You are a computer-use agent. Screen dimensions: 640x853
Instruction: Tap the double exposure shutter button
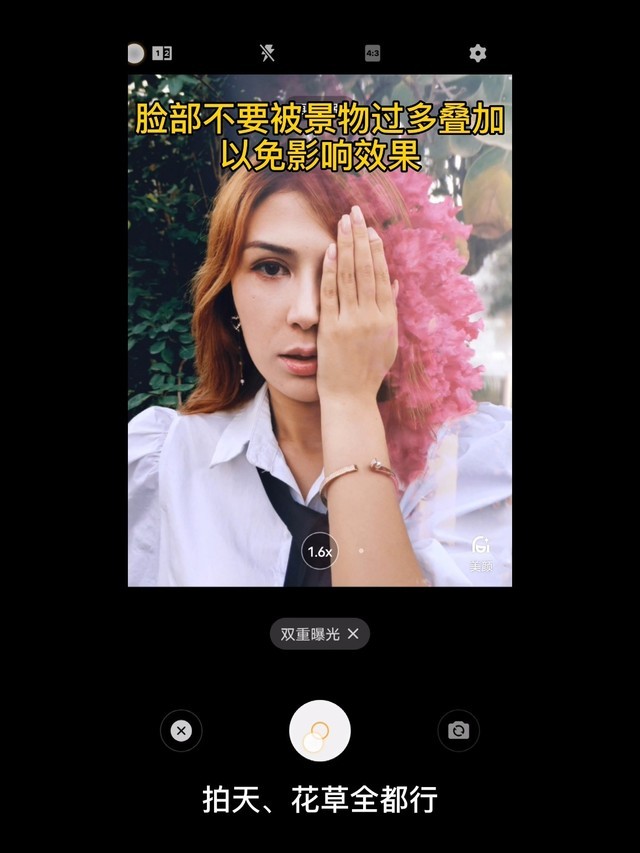pos(320,731)
